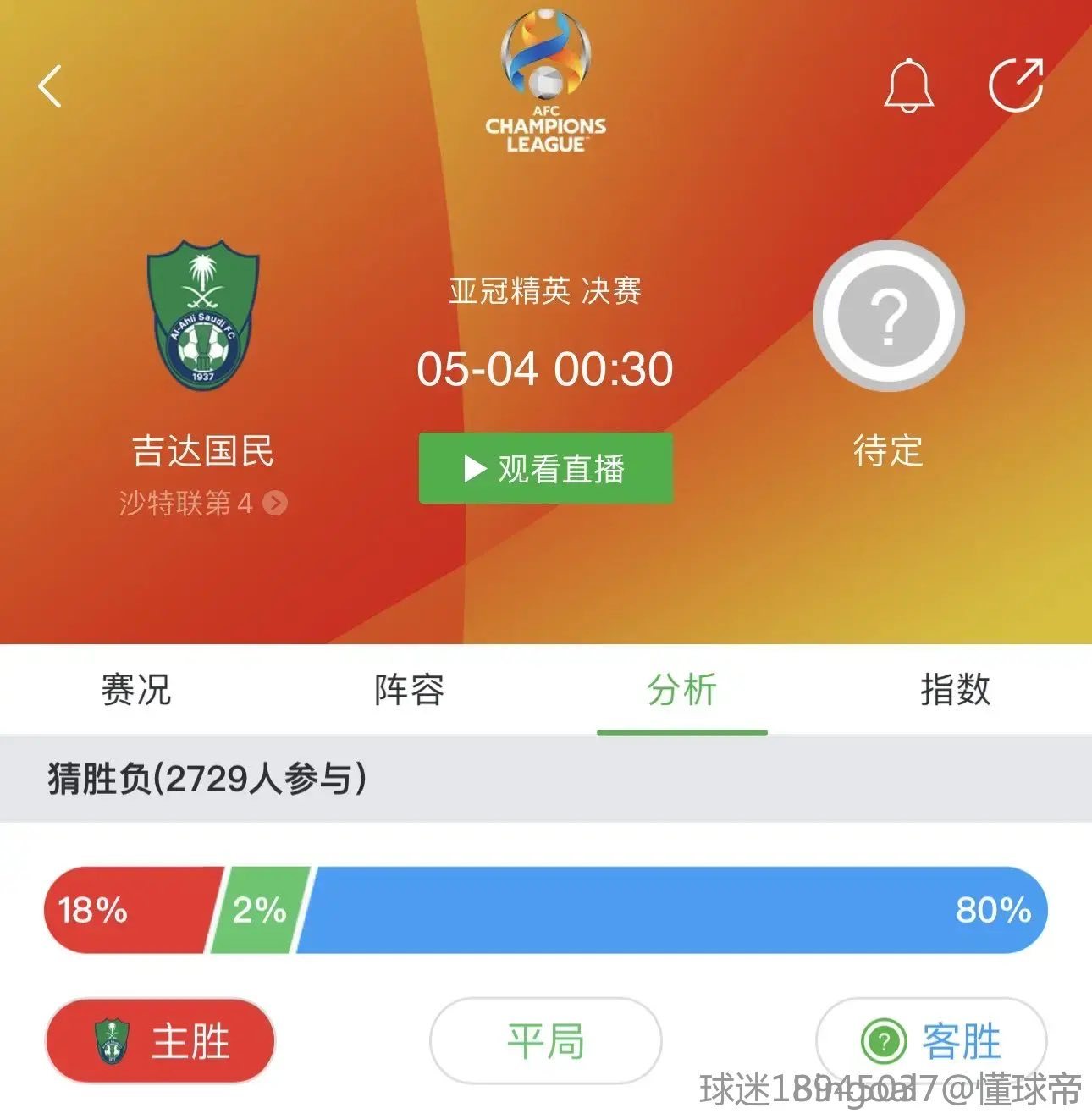Select the 分析 tab
The height and width of the screenshot is (1119, 1092).
682,692
